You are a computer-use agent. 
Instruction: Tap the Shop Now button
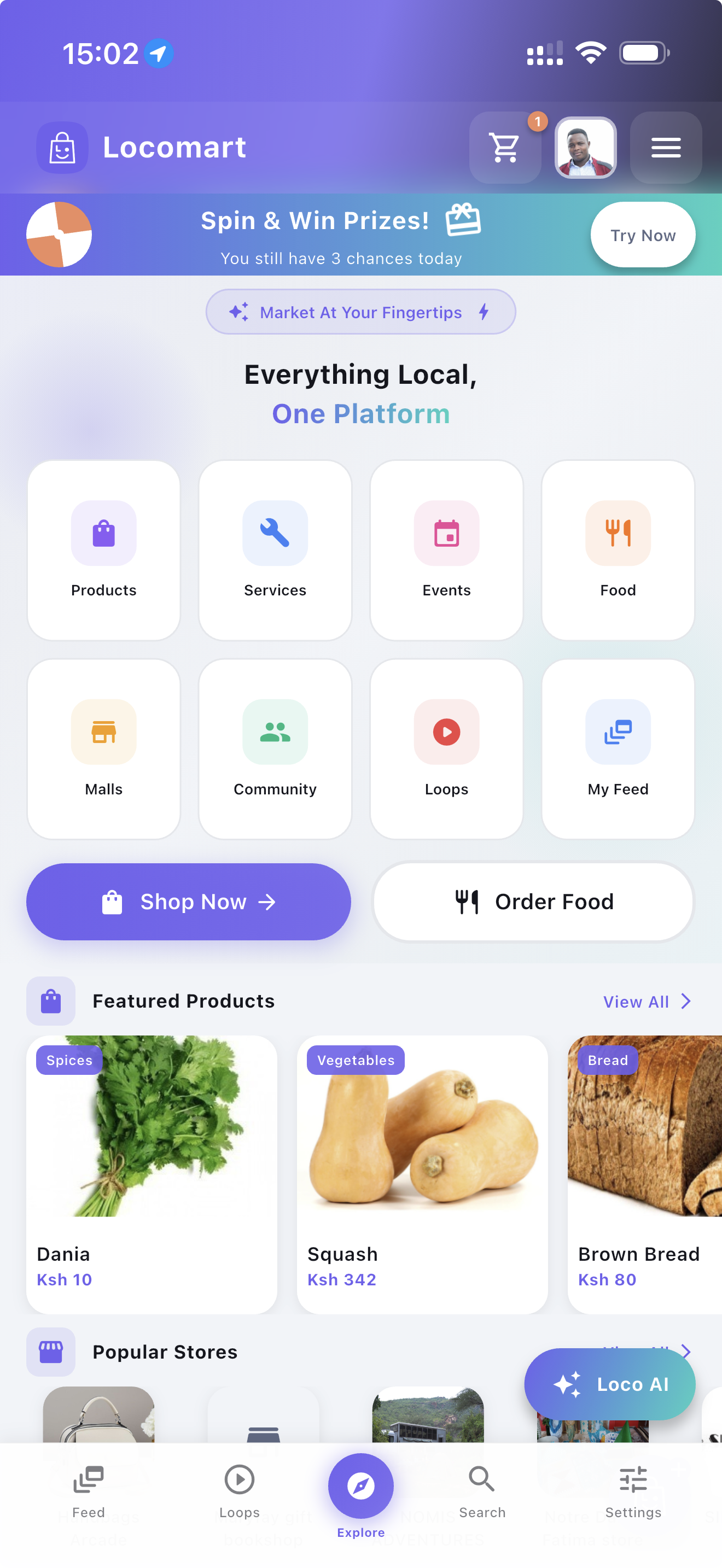[x=189, y=902]
